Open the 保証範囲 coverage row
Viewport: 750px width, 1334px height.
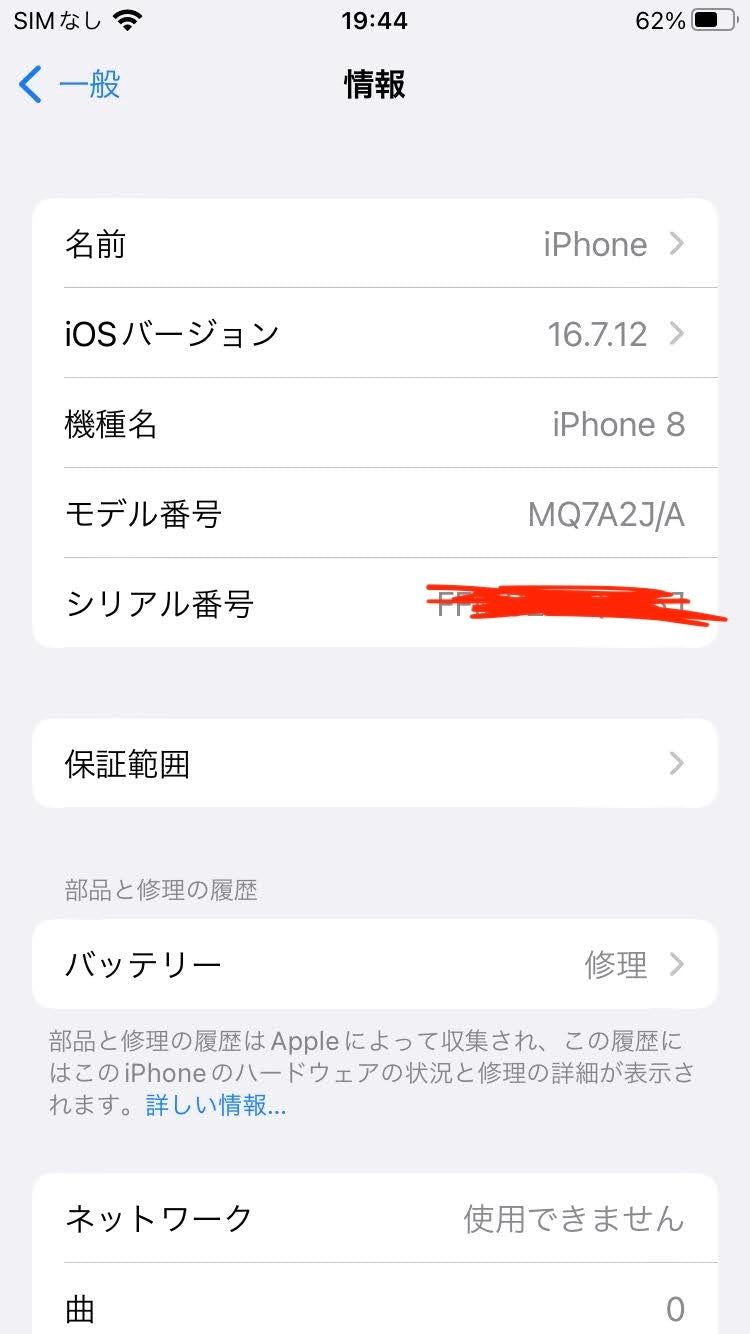(x=375, y=764)
